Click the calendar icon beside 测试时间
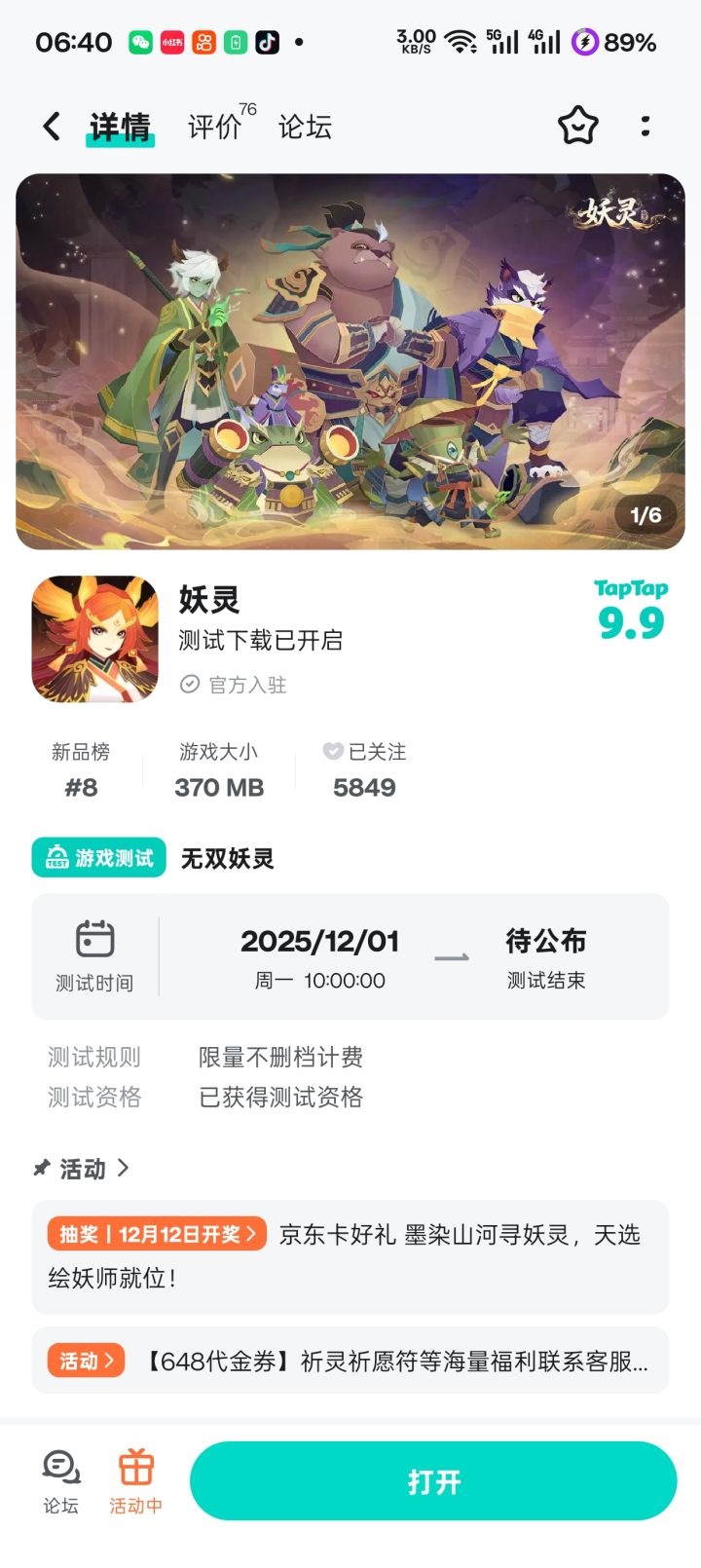 coord(94,941)
